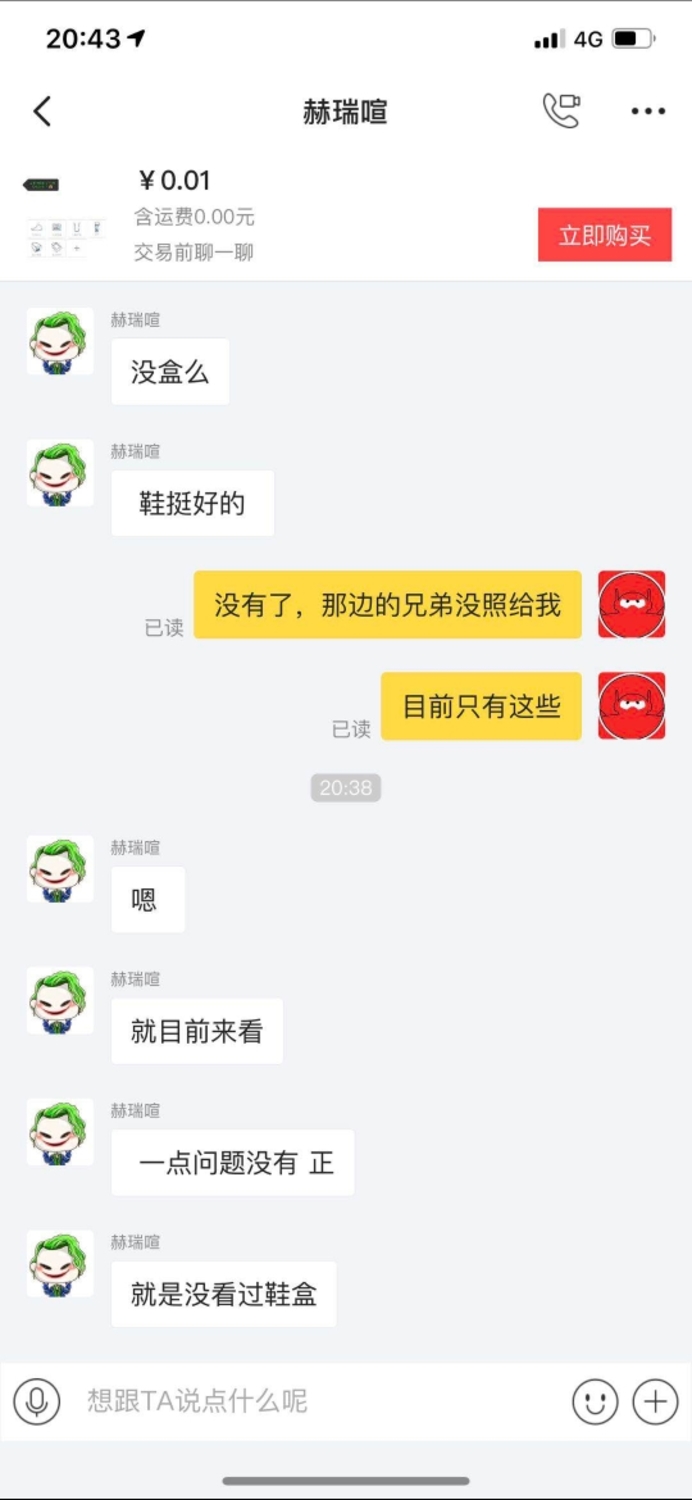Tap the red 立即购买 button
692x1500 pixels.
point(604,235)
